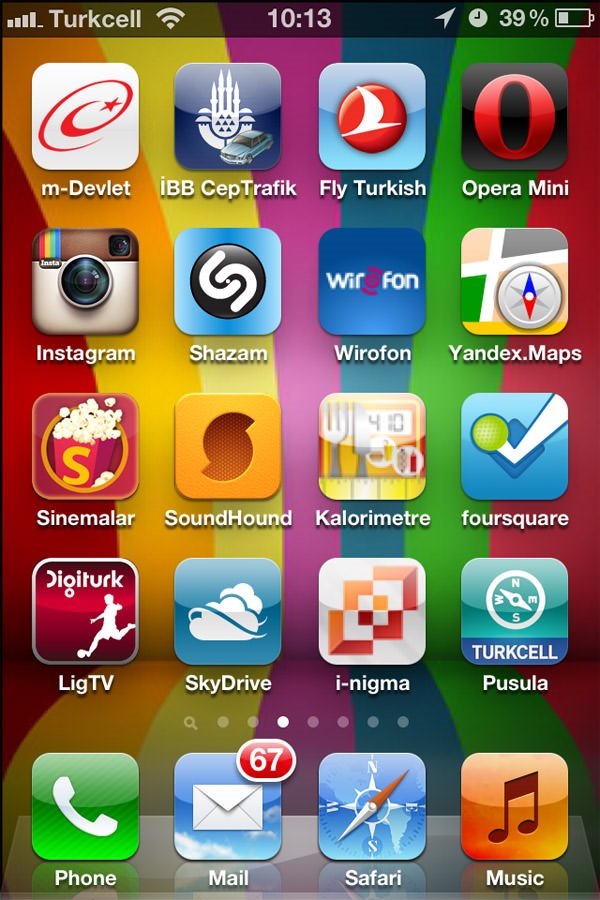Open SkyDrive cloud app
Viewport: 600px width, 900px height.
coord(228,612)
